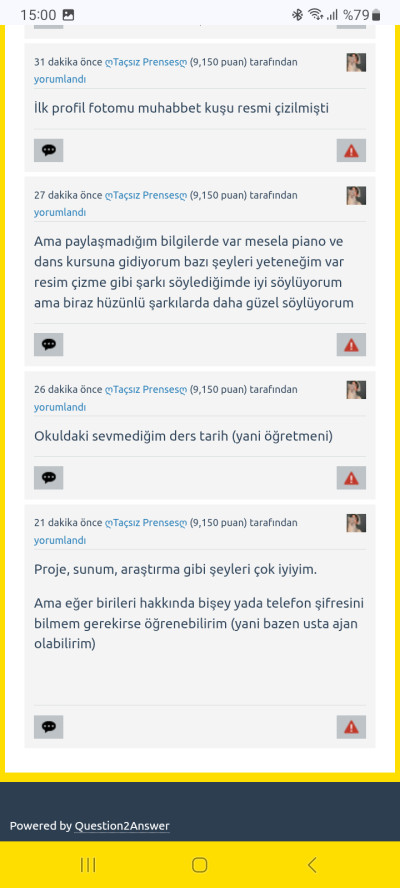View avatar on the 31 dakika önce comment

pyautogui.click(x=356, y=62)
